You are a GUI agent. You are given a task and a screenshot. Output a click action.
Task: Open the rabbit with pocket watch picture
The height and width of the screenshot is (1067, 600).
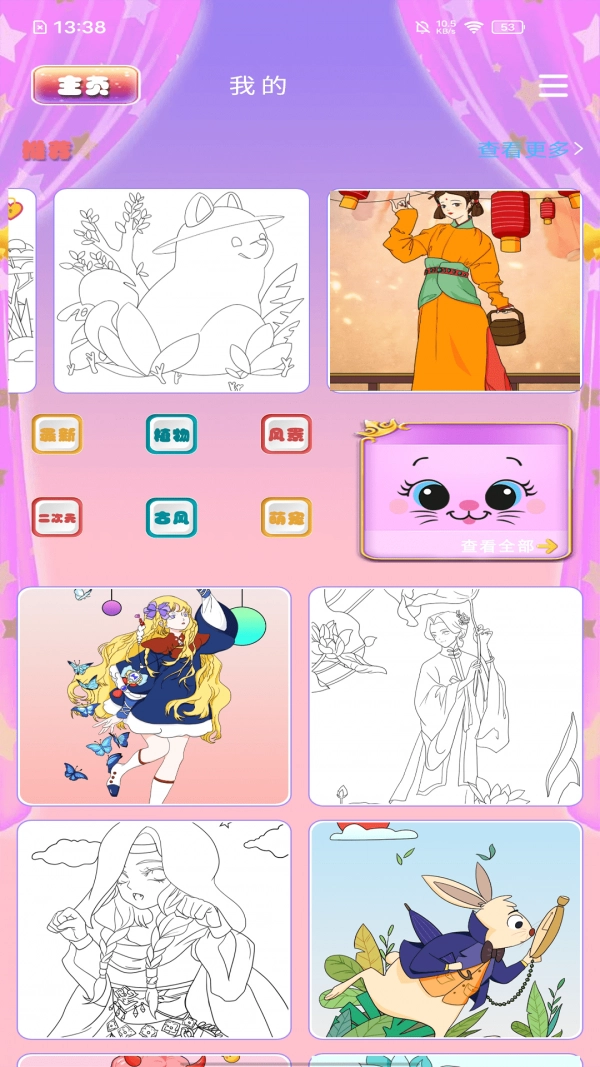[x=445, y=929]
